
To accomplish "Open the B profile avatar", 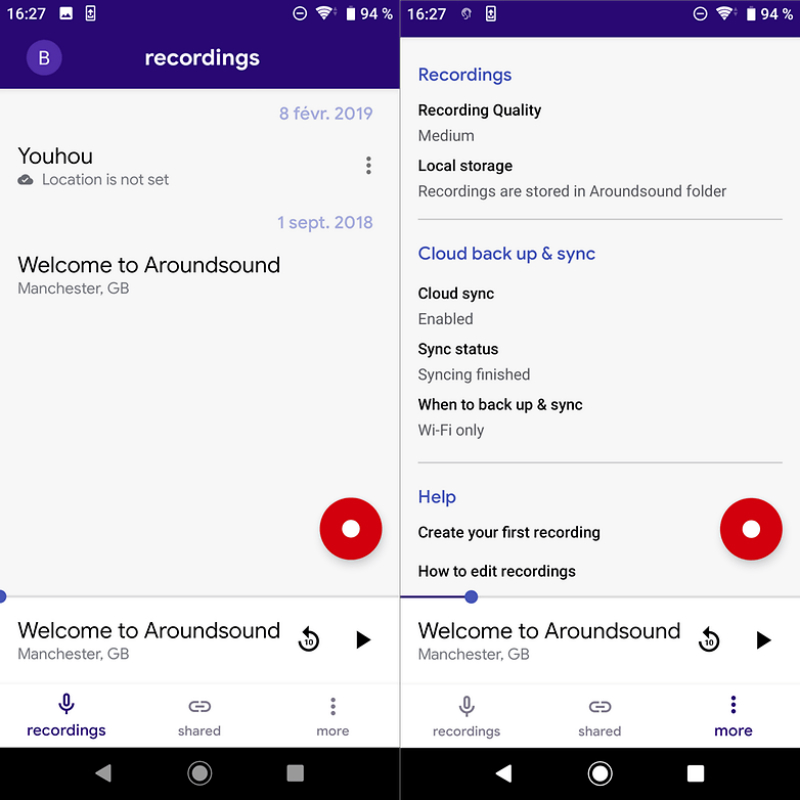I will coord(44,58).
